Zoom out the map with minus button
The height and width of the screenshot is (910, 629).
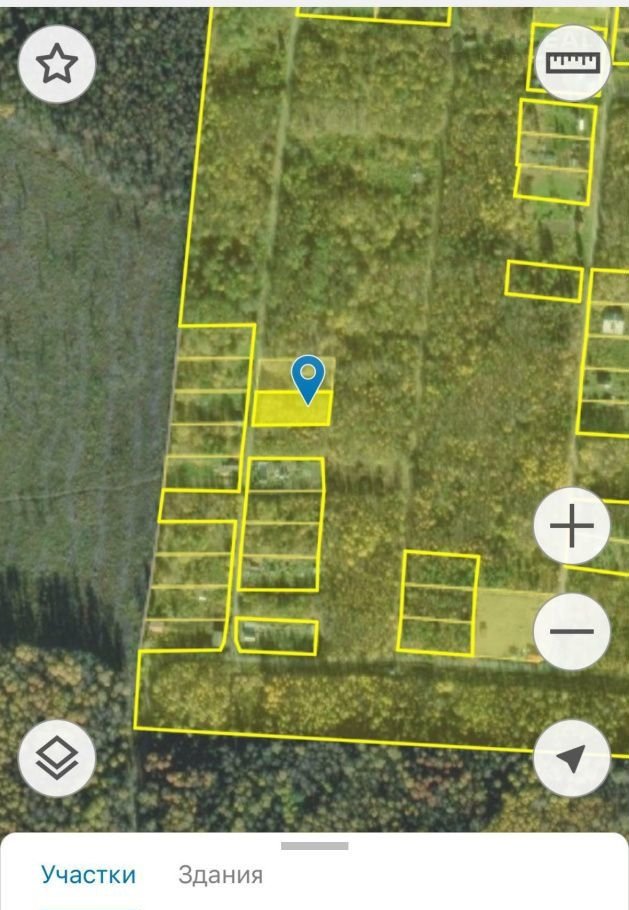click(x=572, y=631)
